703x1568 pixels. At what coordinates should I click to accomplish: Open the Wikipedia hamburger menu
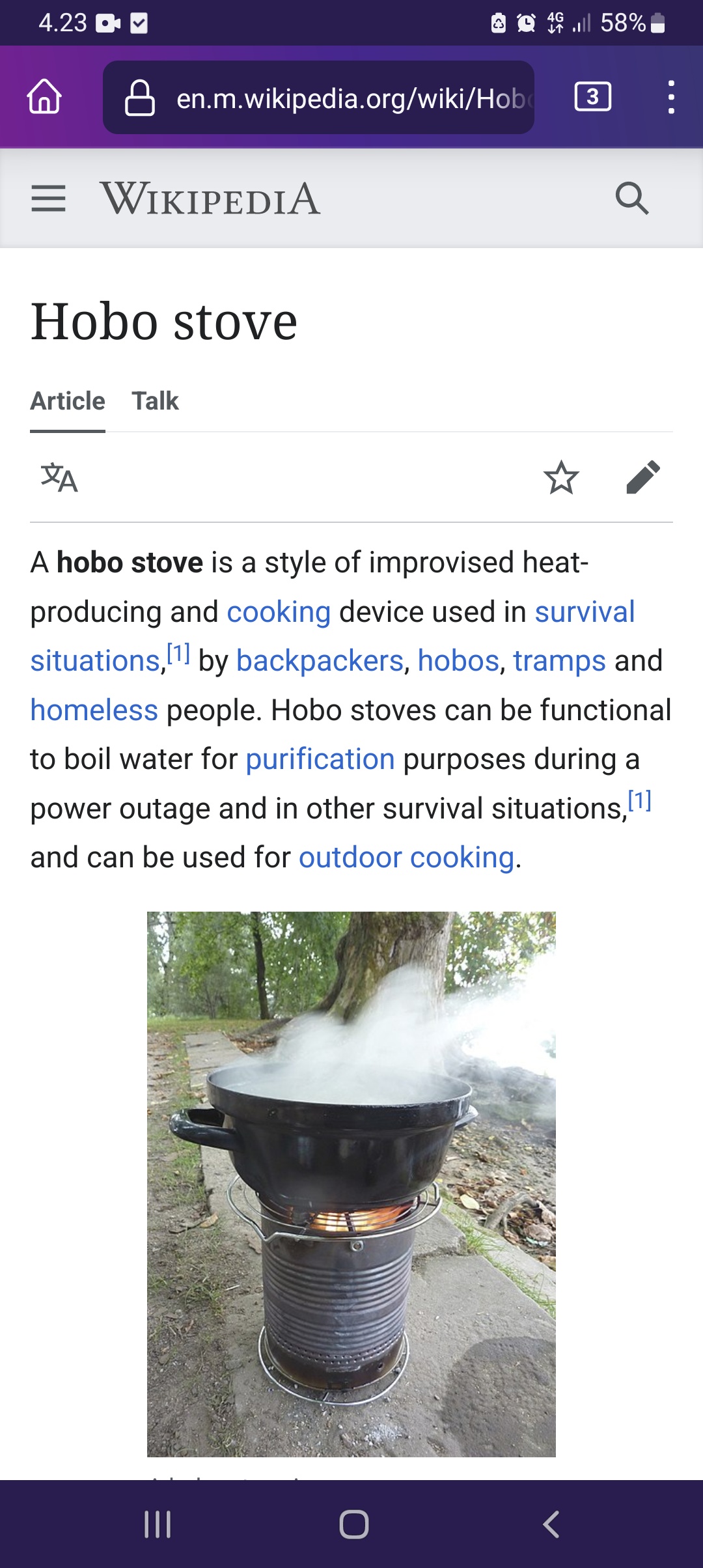click(49, 199)
